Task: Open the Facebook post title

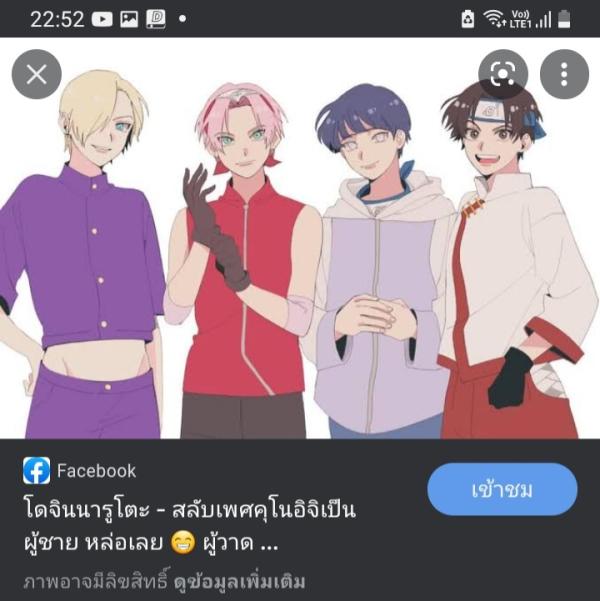Action: [190, 528]
